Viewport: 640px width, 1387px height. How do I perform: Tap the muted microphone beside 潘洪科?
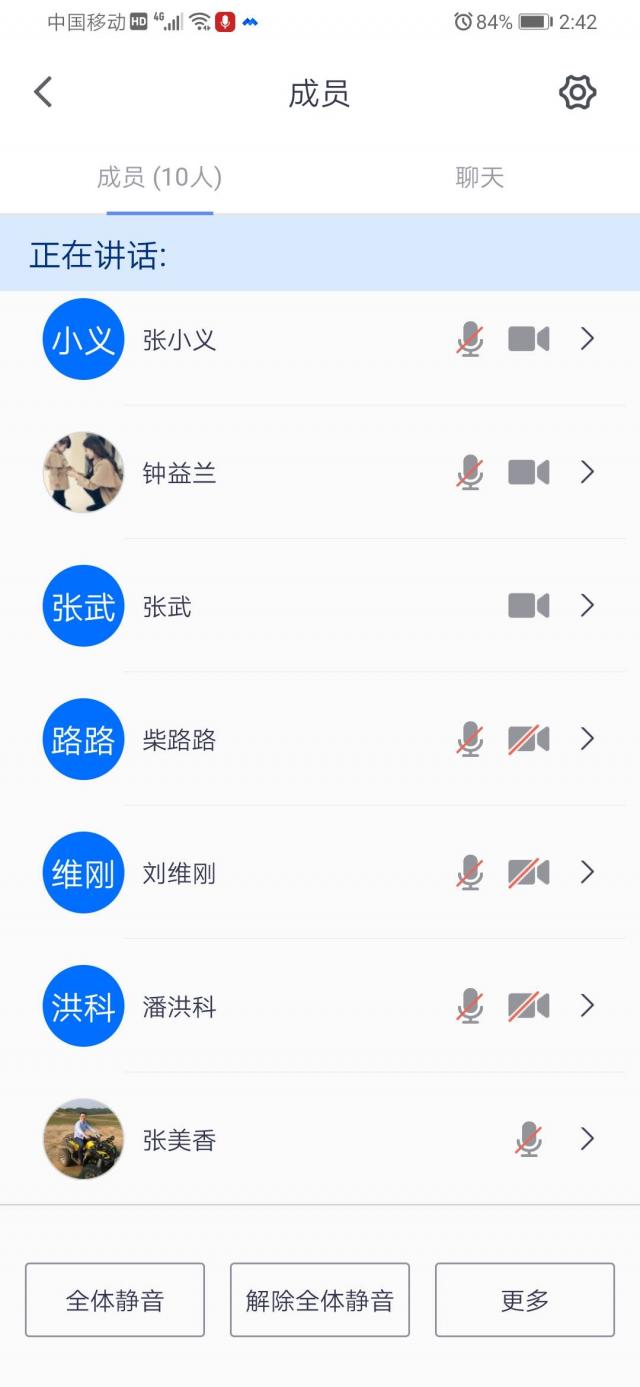tap(470, 1006)
